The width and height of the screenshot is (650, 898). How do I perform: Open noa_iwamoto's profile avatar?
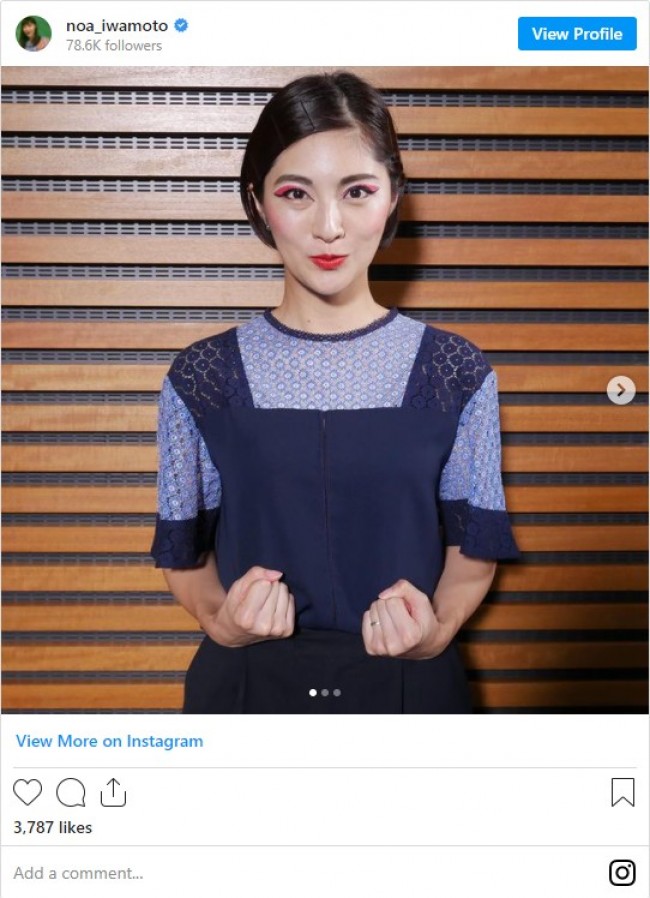(x=33, y=34)
